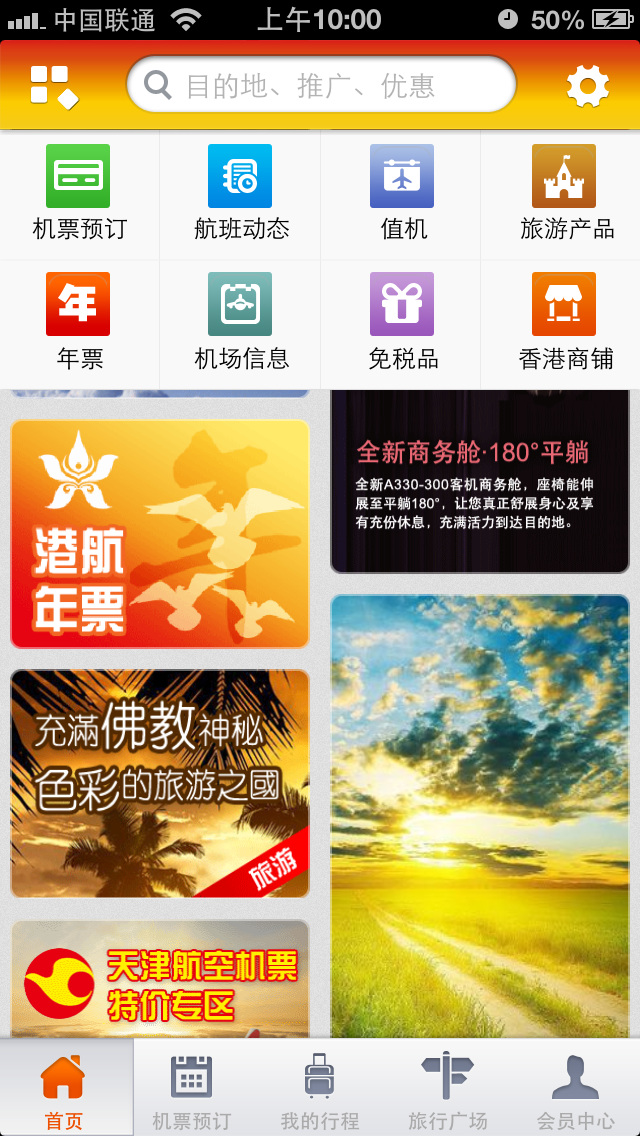Open the 港航年票 promo card
The image size is (640, 1136).
tap(160, 534)
